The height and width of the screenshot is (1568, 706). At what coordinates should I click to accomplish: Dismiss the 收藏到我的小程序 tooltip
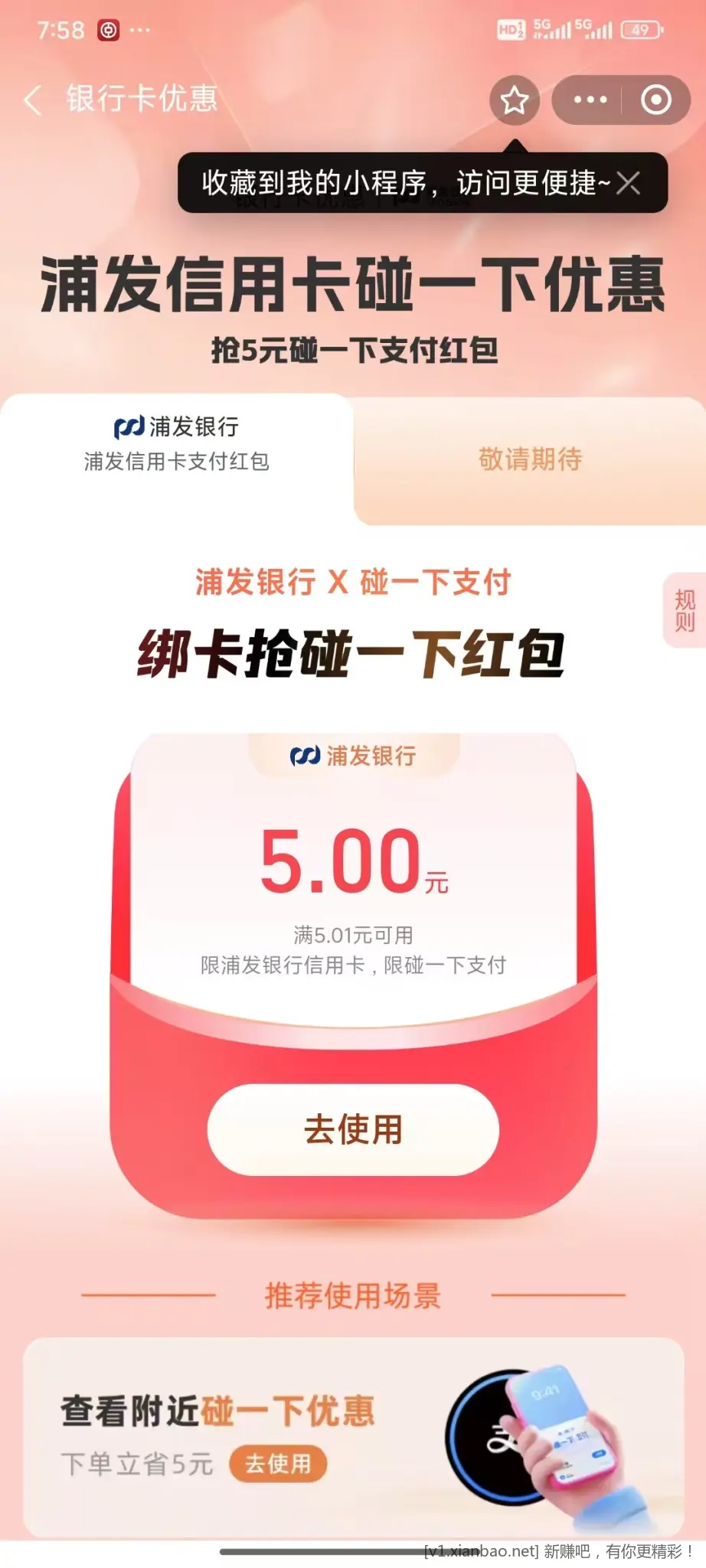[628, 183]
